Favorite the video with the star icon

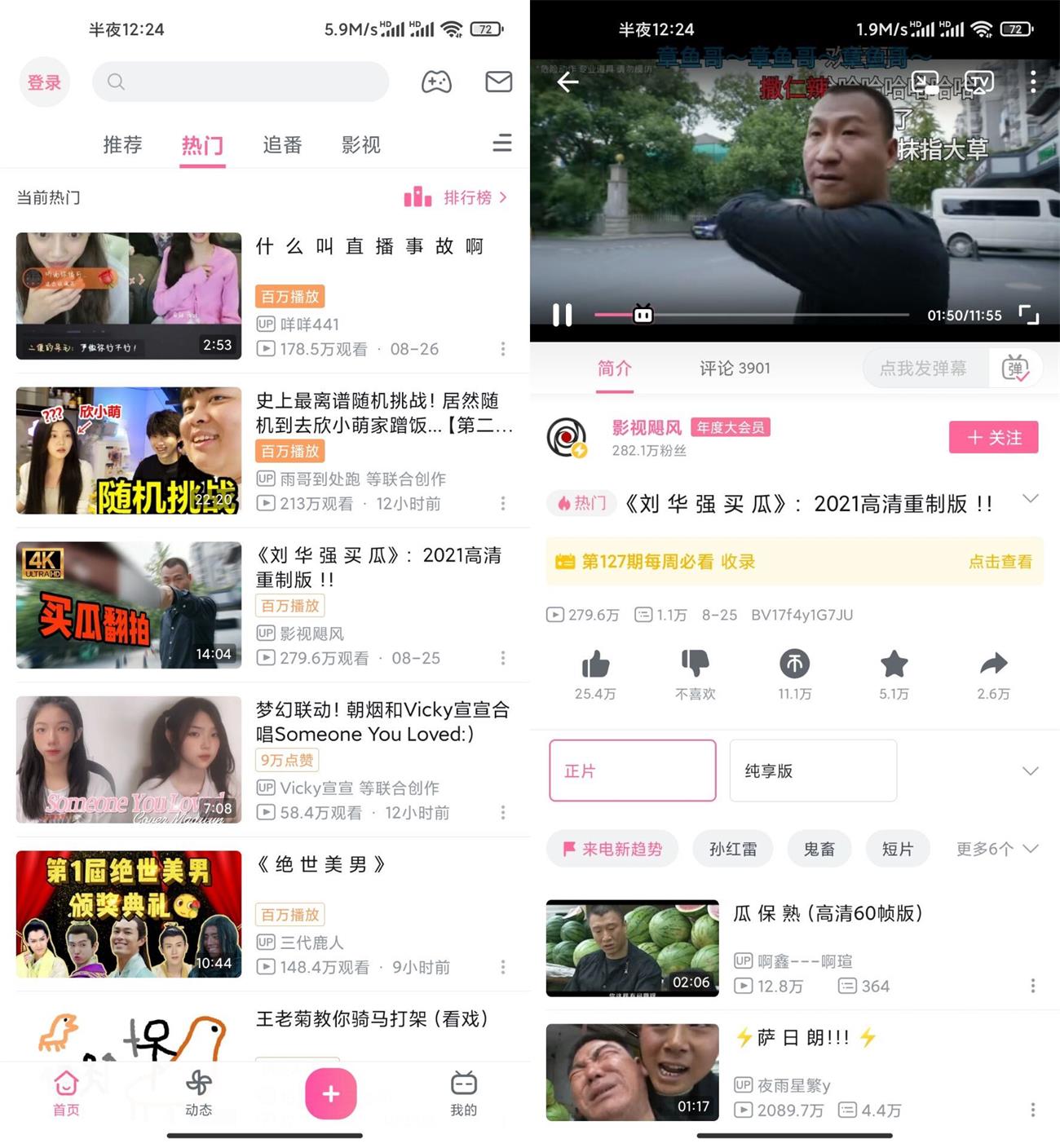(894, 666)
